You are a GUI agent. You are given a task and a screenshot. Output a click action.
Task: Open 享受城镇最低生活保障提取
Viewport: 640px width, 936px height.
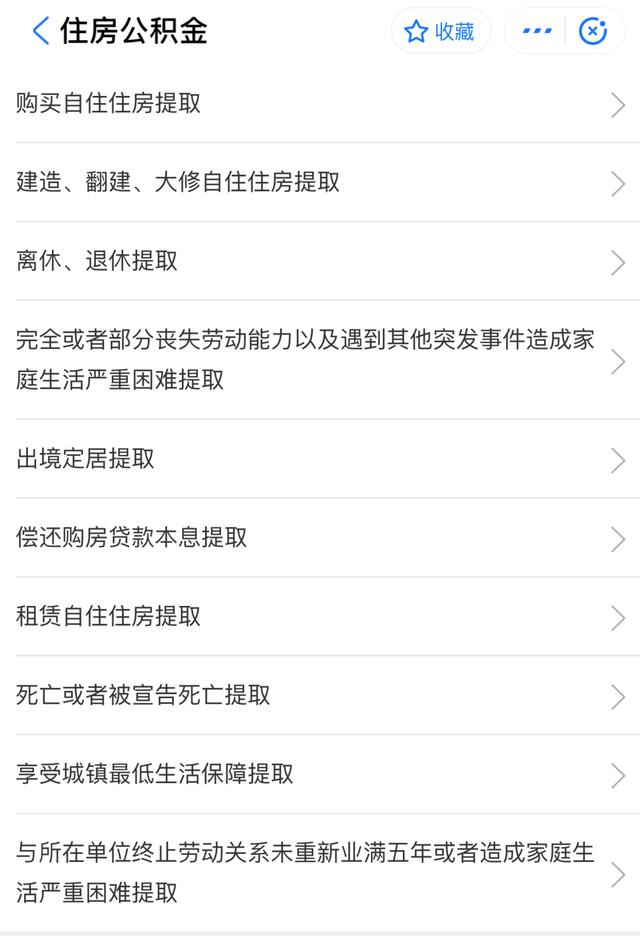[x=320, y=774]
